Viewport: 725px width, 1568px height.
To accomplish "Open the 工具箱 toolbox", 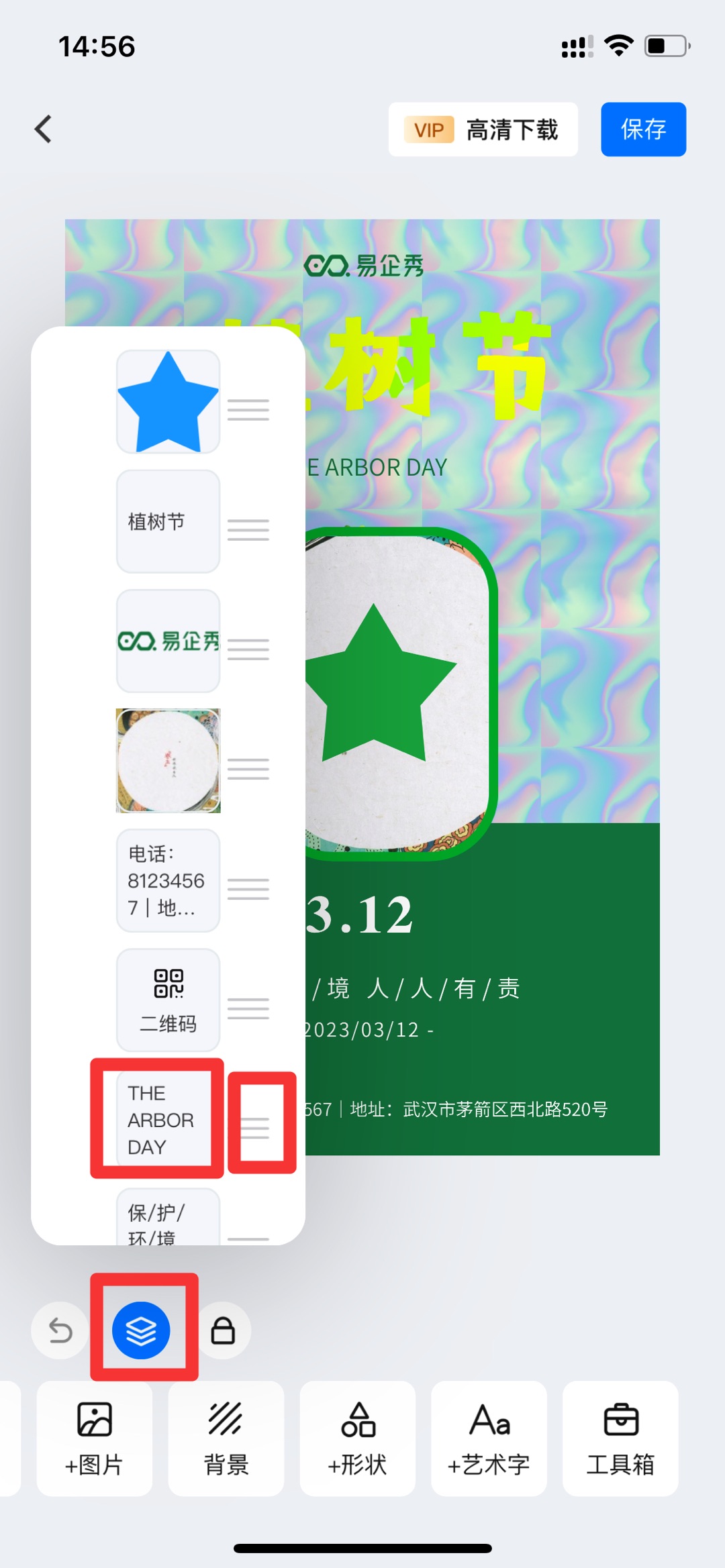I will pyautogui.click(x=620, y=1439).
